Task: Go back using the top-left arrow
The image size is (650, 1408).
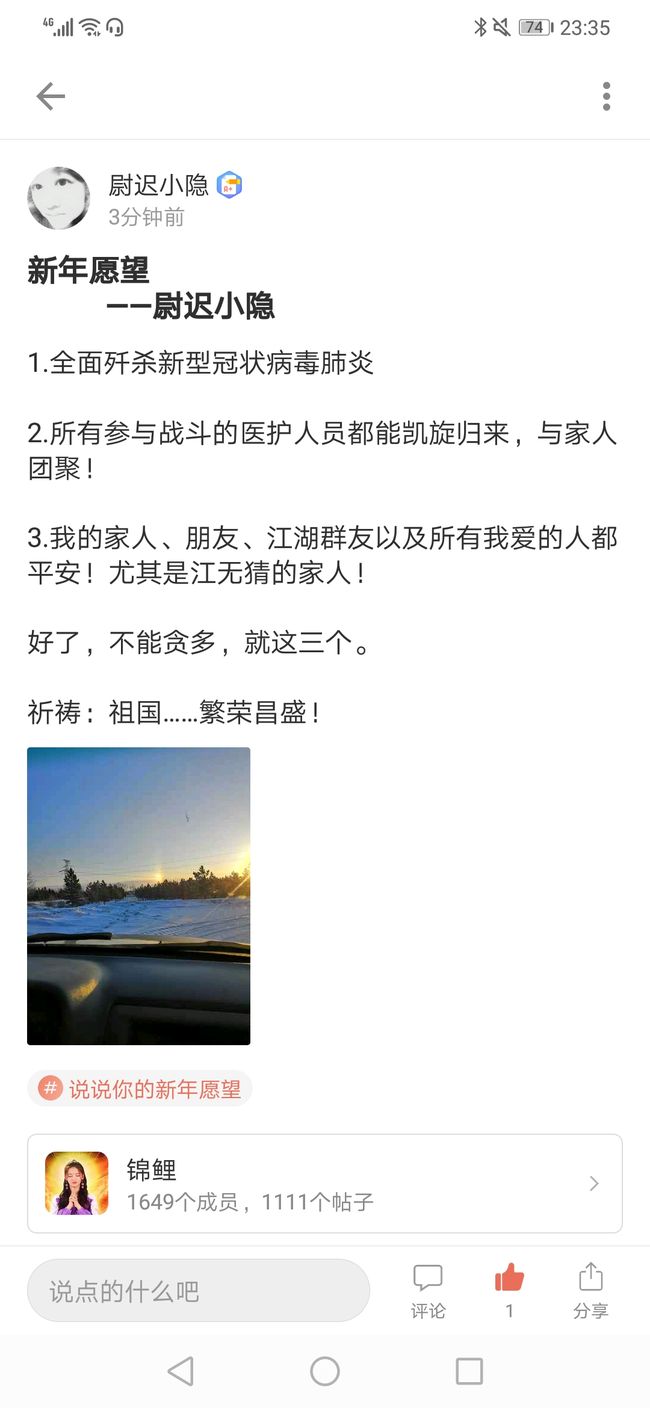Action: [50, 96]
